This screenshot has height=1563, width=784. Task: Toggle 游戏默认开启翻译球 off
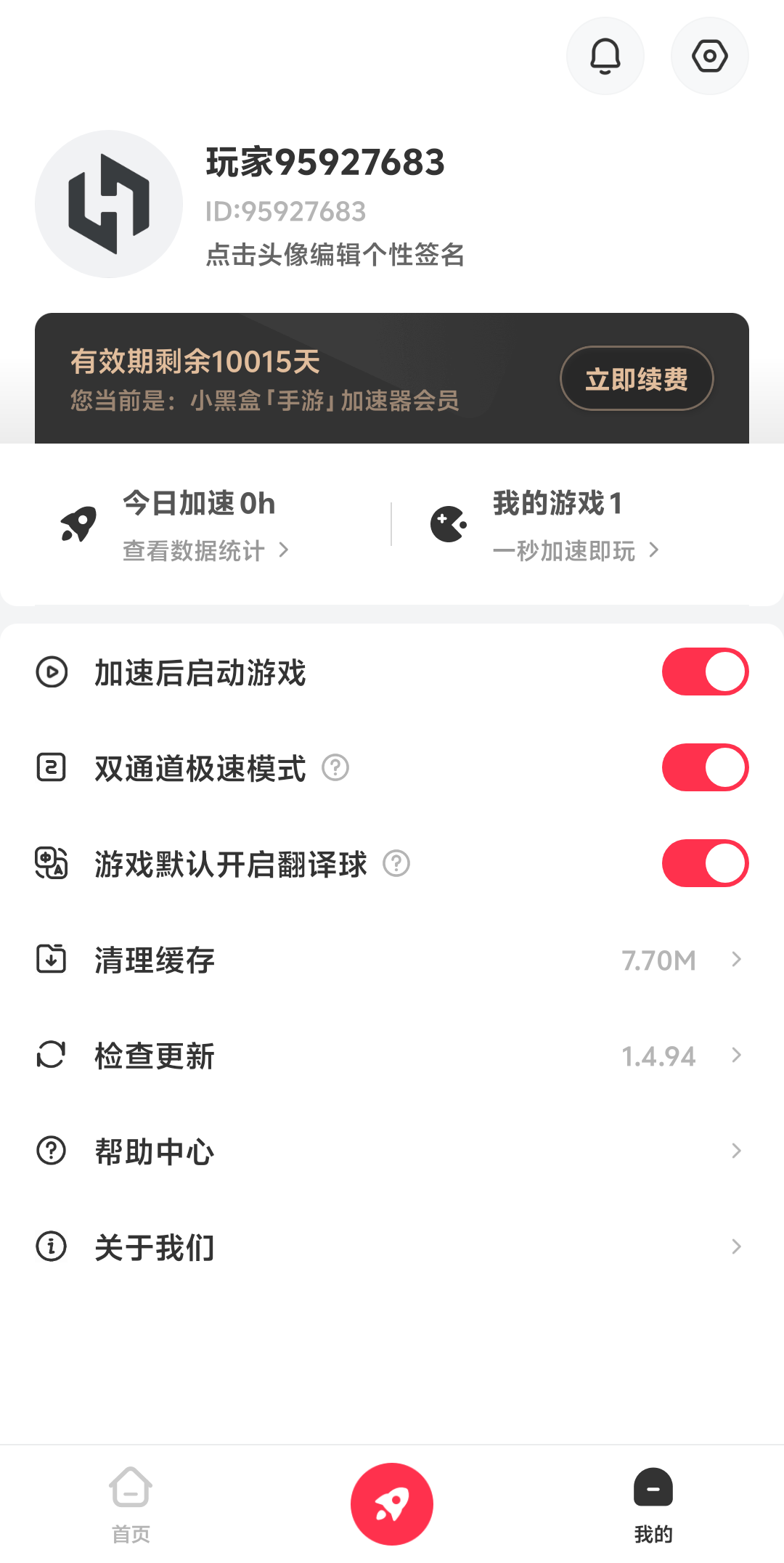coord(705,863)
